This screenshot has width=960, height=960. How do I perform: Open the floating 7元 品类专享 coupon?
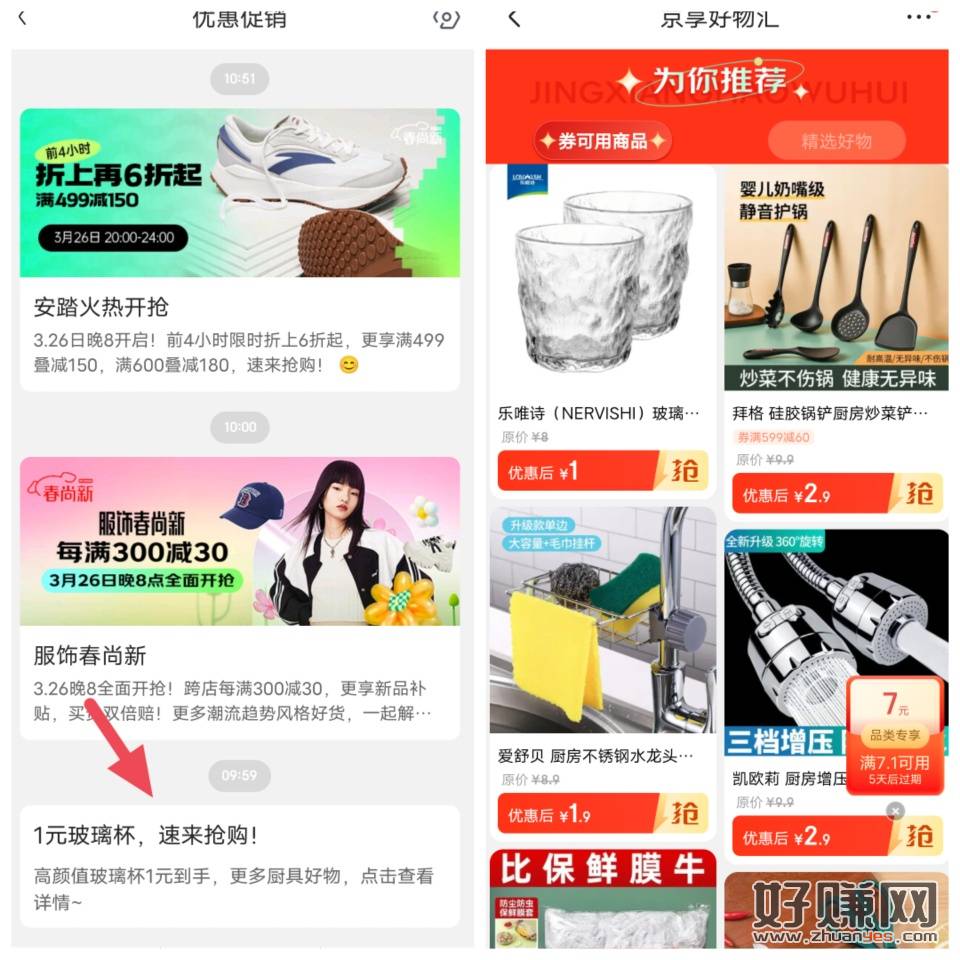coord(894,735)
